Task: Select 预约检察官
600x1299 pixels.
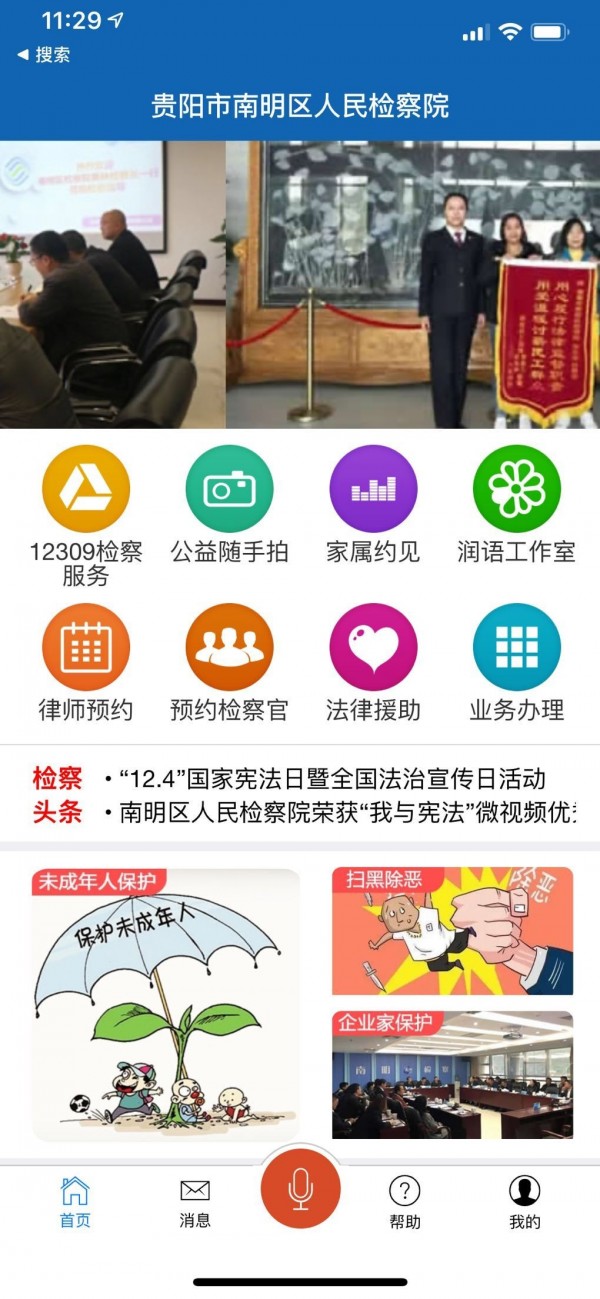Action: click(229, 647)
